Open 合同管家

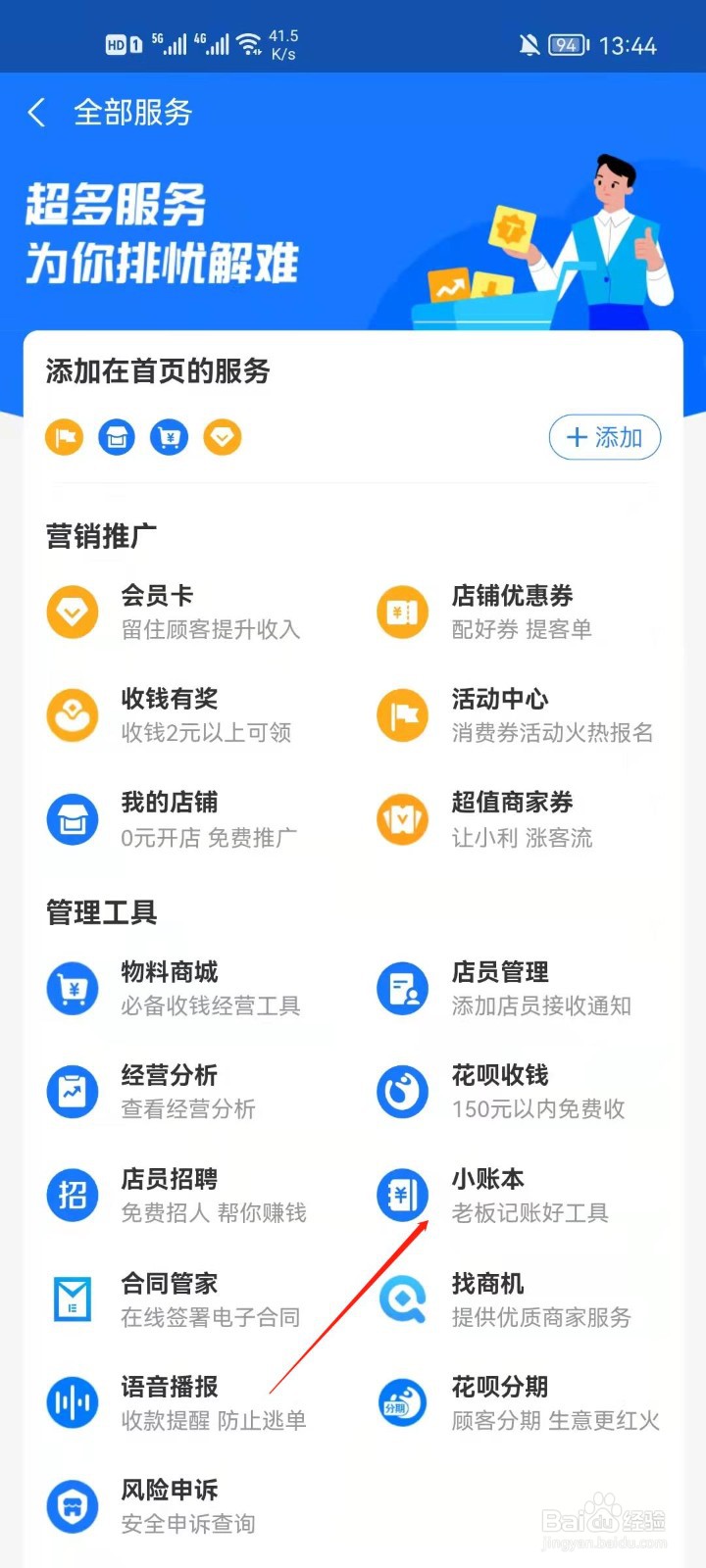coord(172,1298)
